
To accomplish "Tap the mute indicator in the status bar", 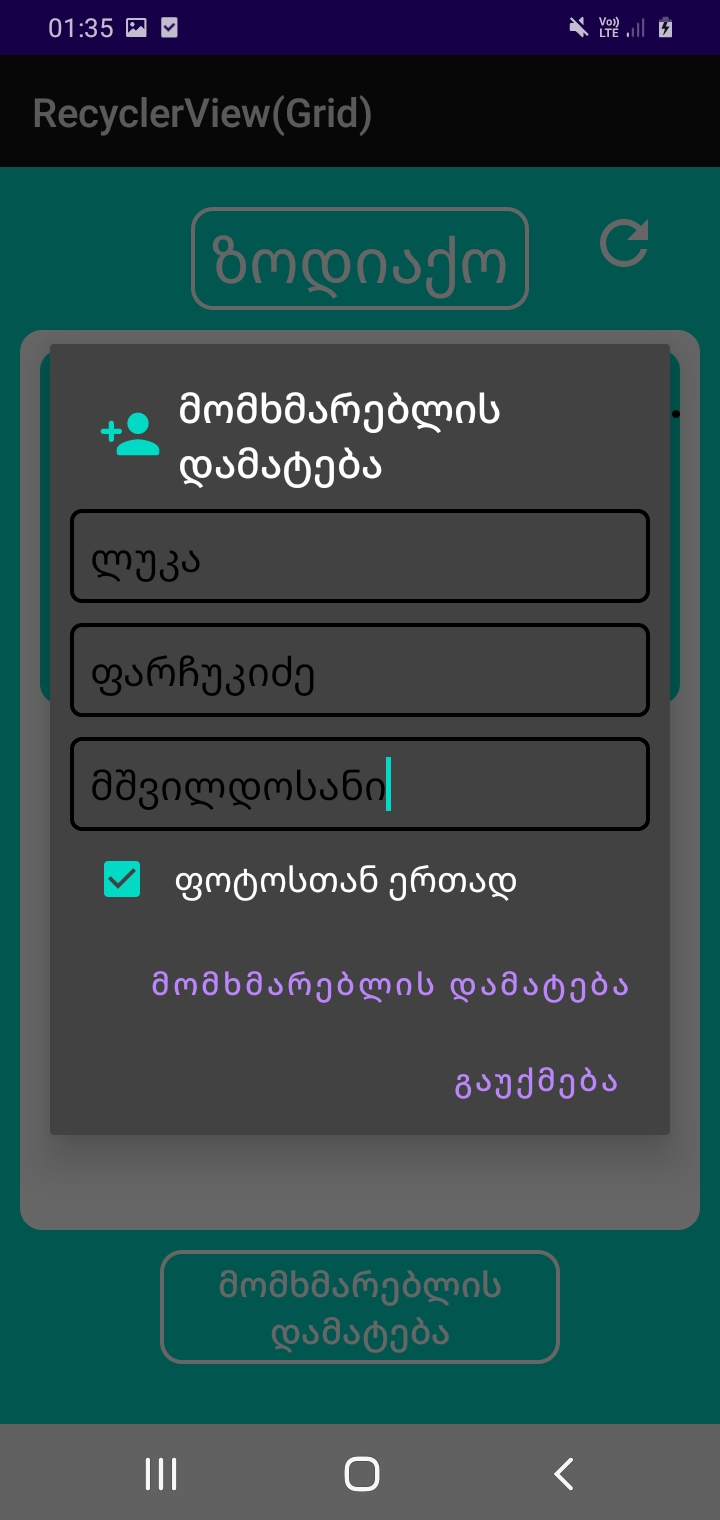I will click(x=578, y=28).
